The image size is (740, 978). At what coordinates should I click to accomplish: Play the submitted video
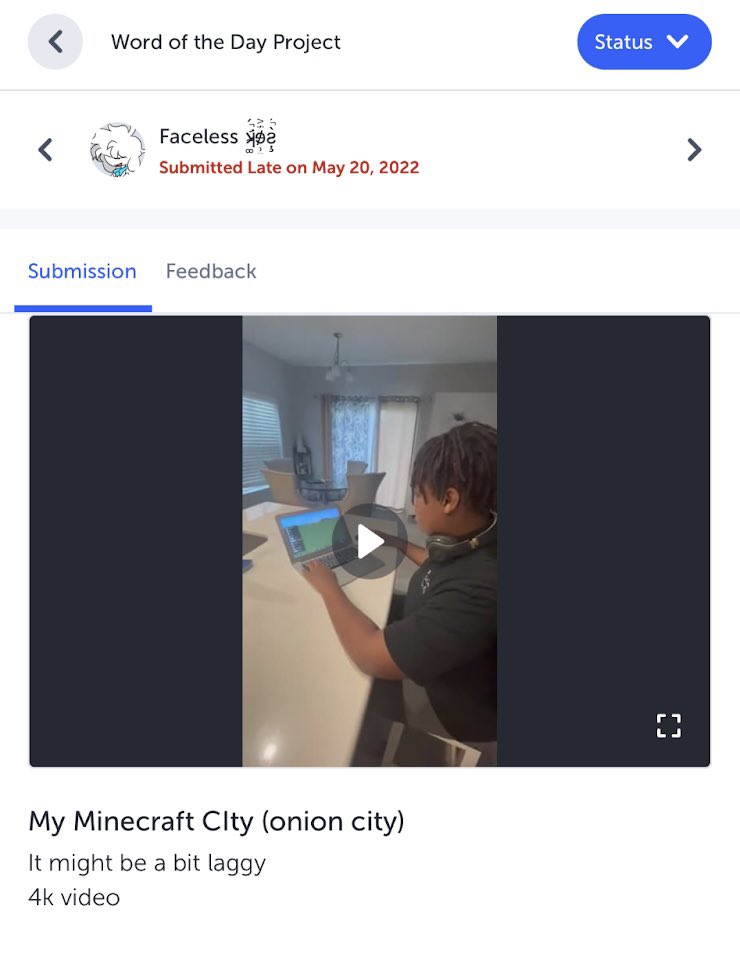click(x=370, y=541)
